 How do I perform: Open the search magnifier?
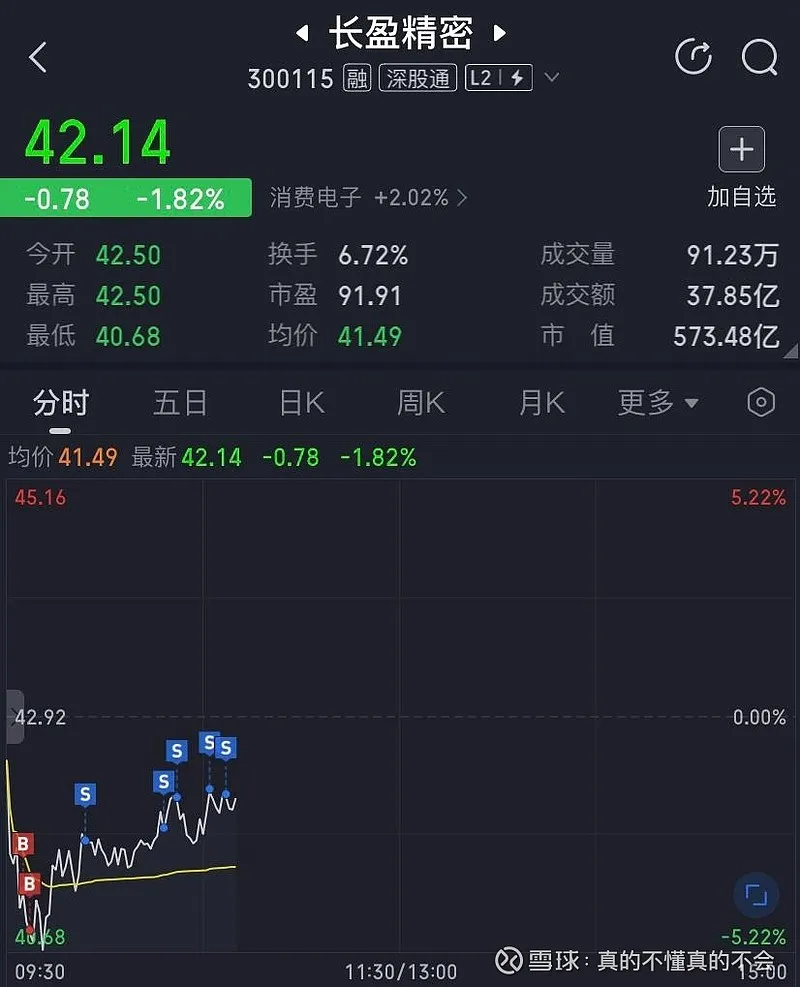coord(759,57)
